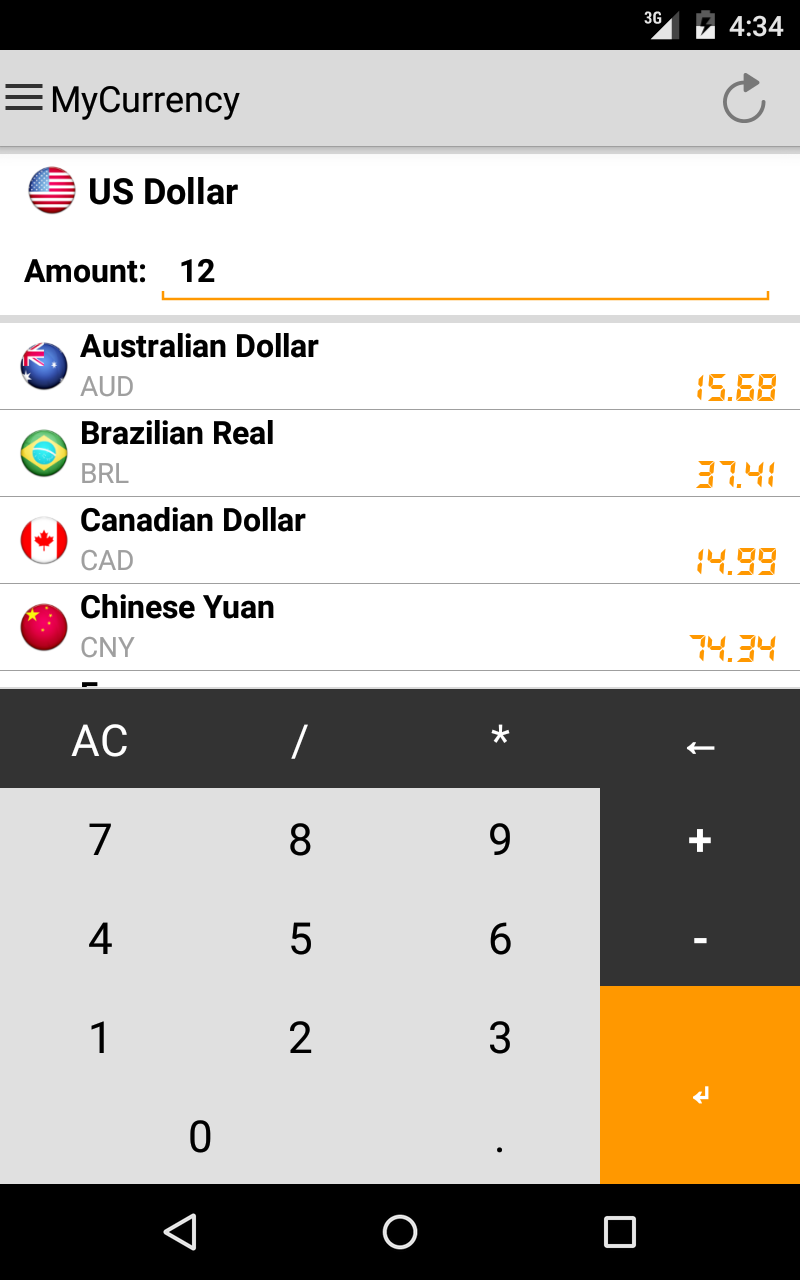
Task: Delete last digit with backspace arrow
Action: 700,740
